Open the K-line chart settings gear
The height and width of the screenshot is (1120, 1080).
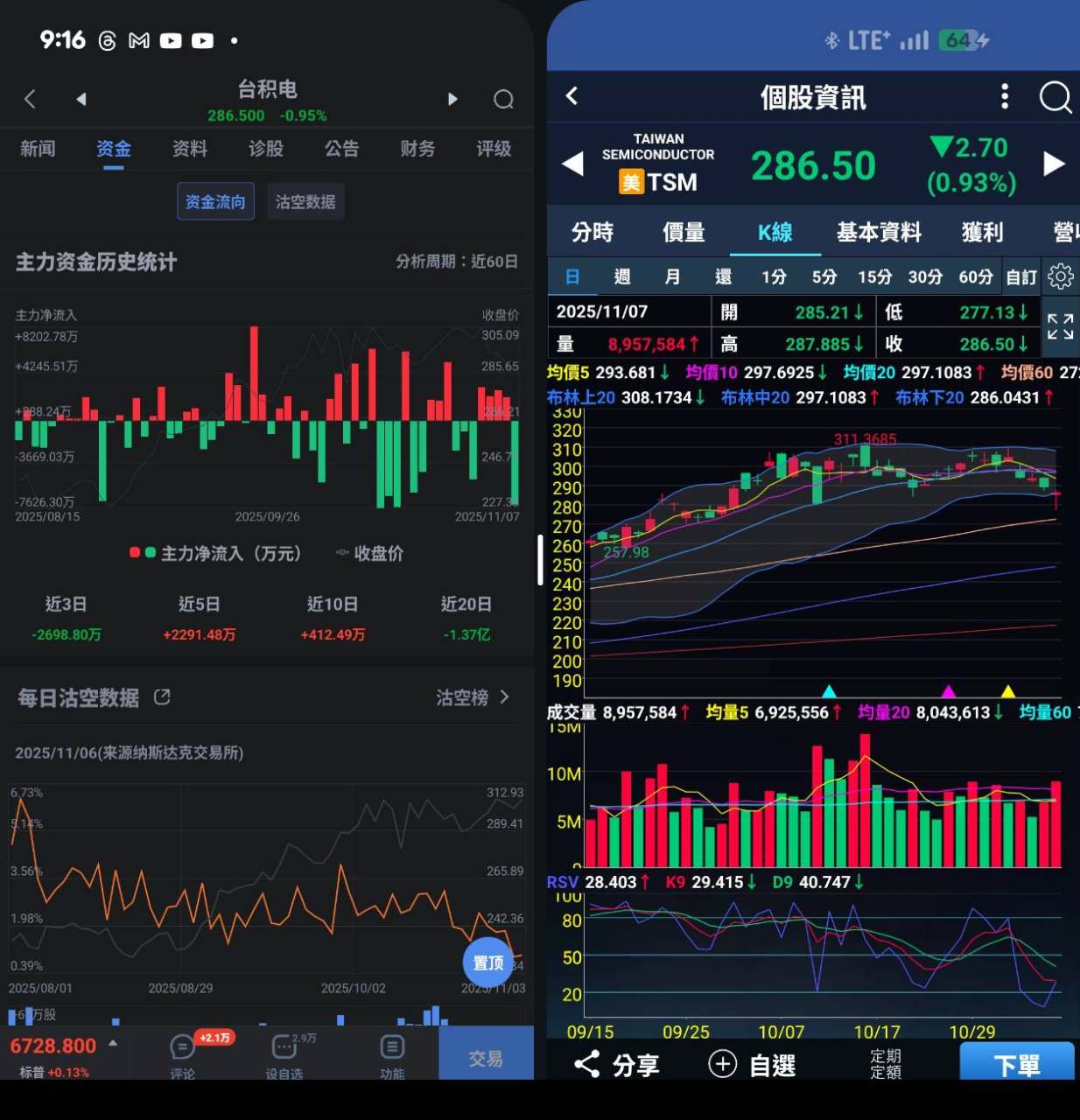click(1060, 276)
